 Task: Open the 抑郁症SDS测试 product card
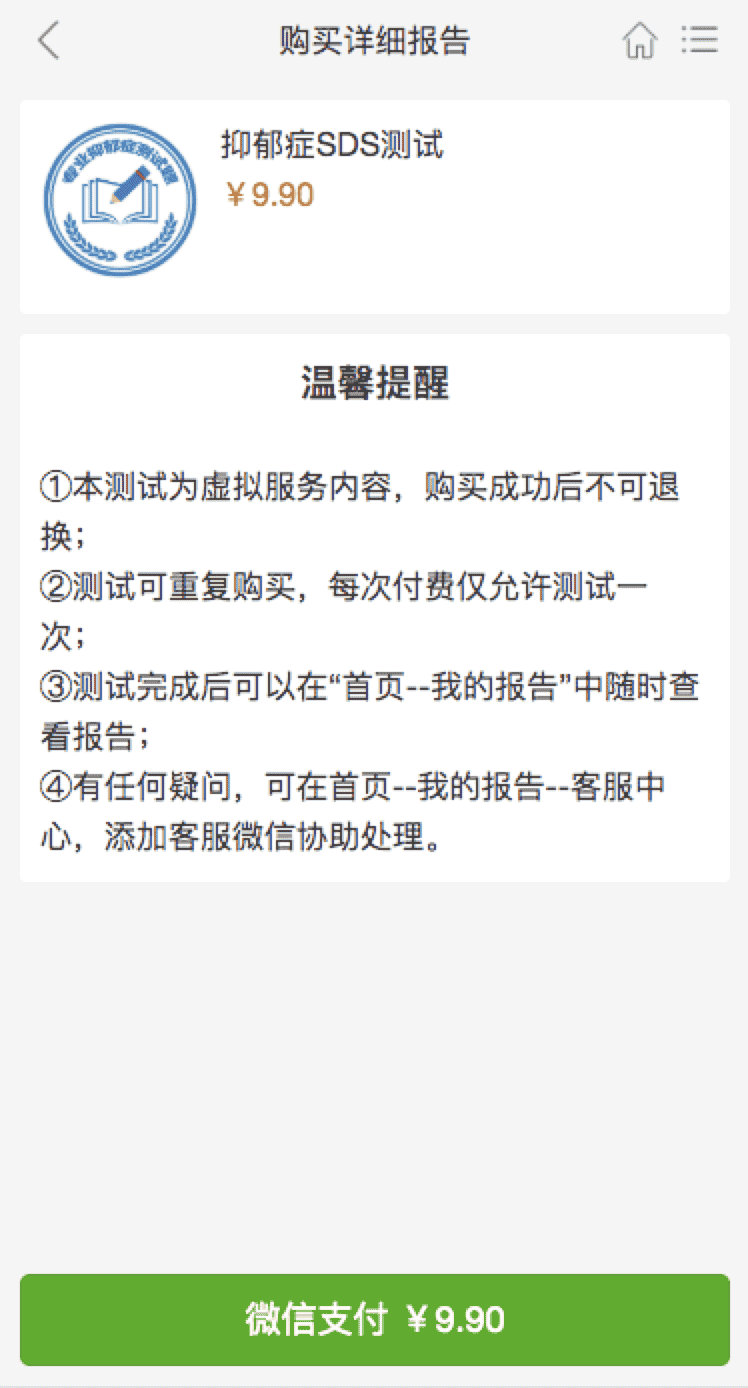374,206
